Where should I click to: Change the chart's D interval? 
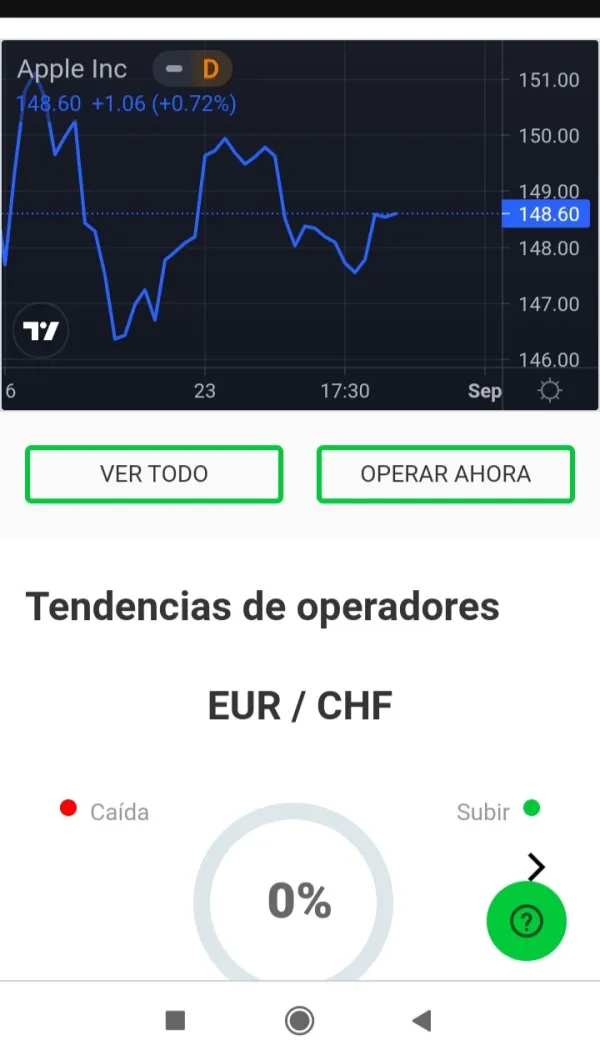pos(210,69)
